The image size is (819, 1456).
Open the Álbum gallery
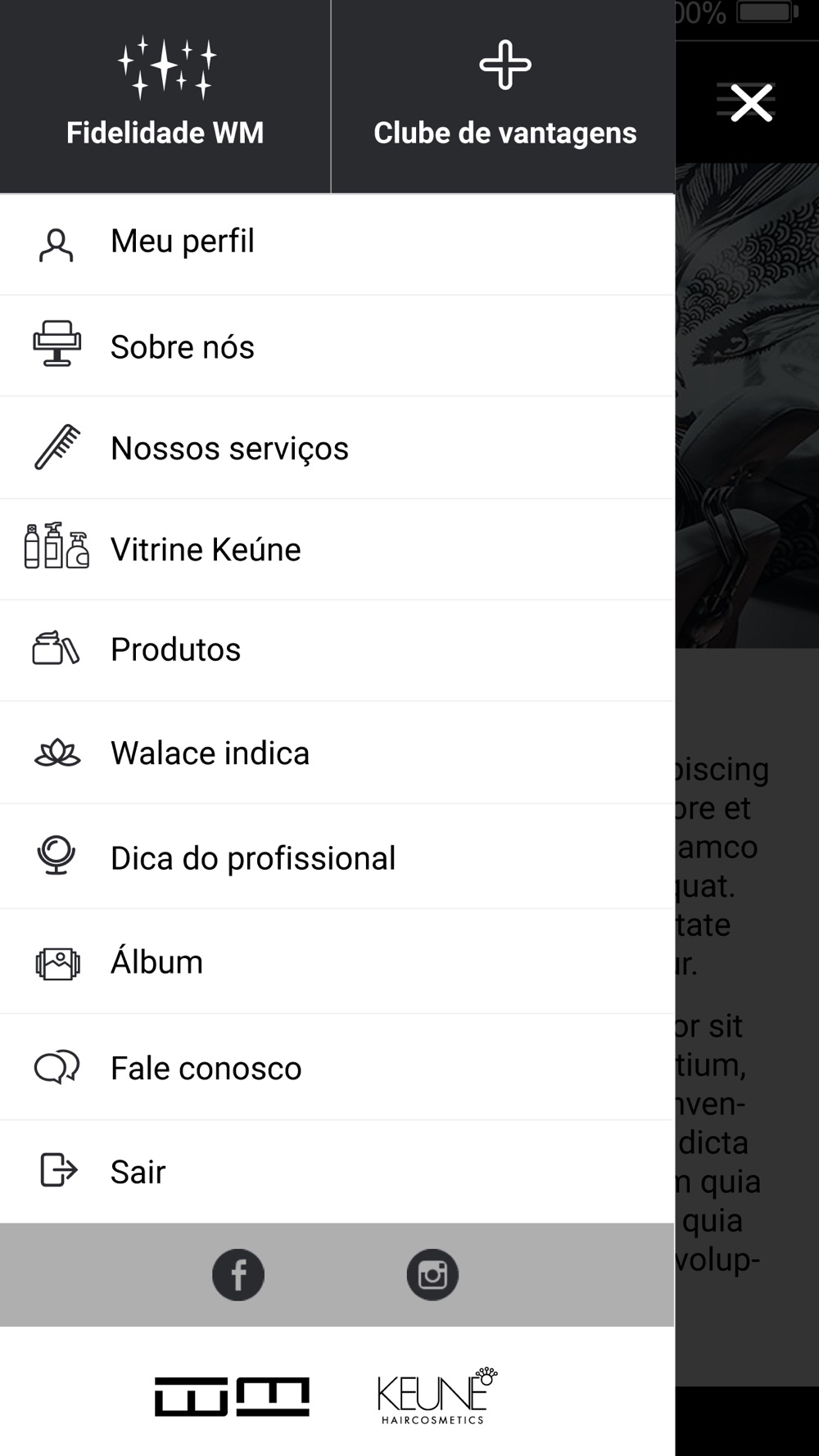[x=156, y=962]
